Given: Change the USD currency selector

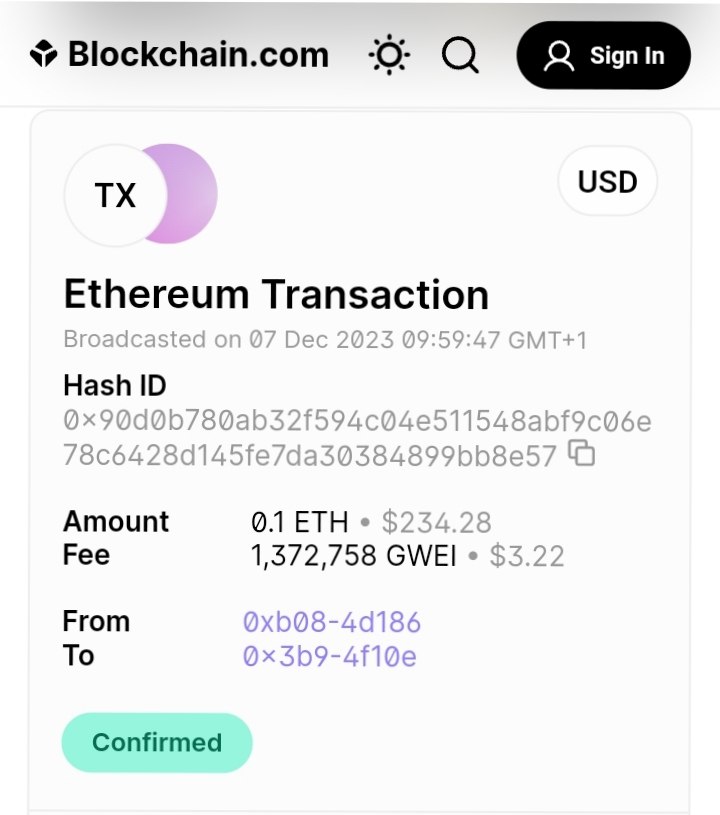Looking at the screenshot, I should tap(607, 182).
